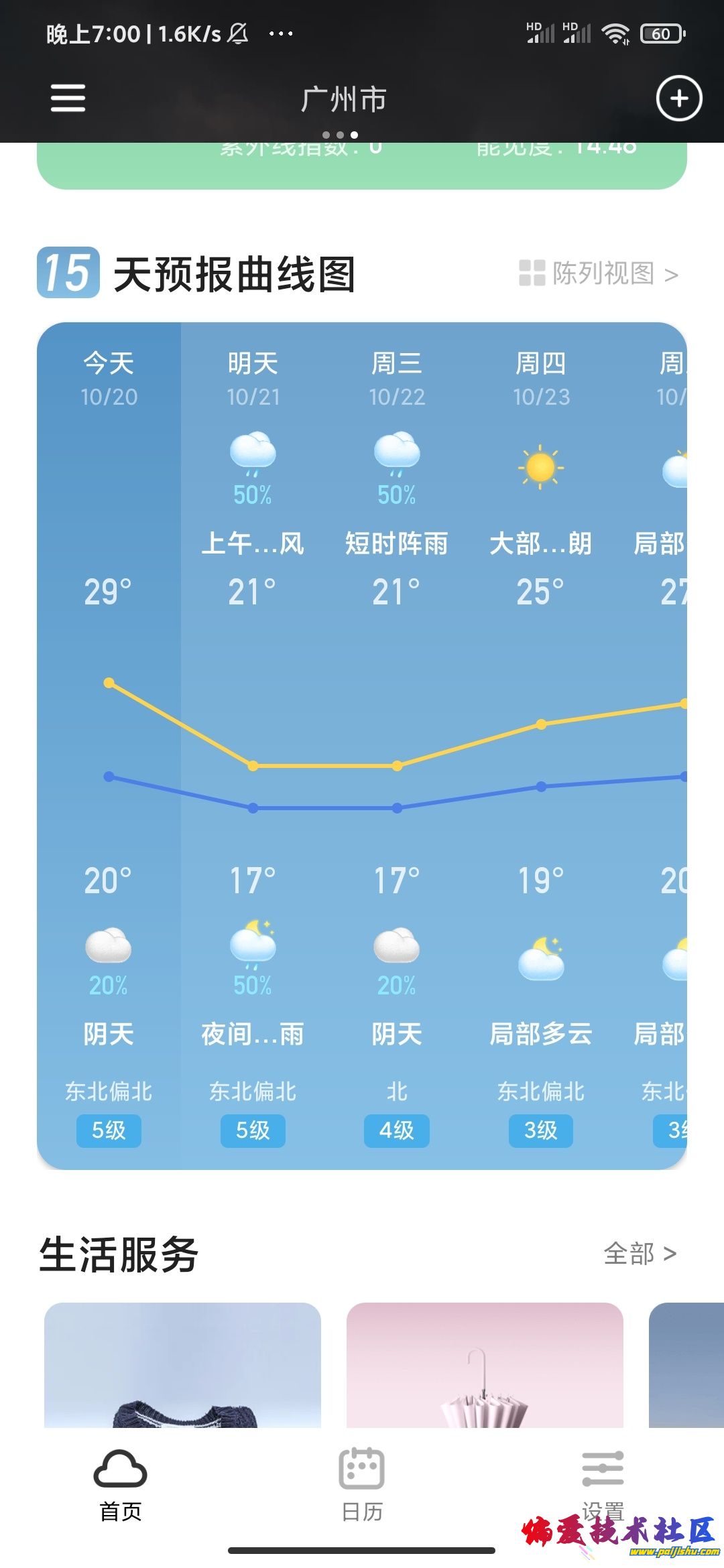This screenshot has width=724, height=1568.
Task: Select 明天 10/21 forecast column
Action: (253, 744)
